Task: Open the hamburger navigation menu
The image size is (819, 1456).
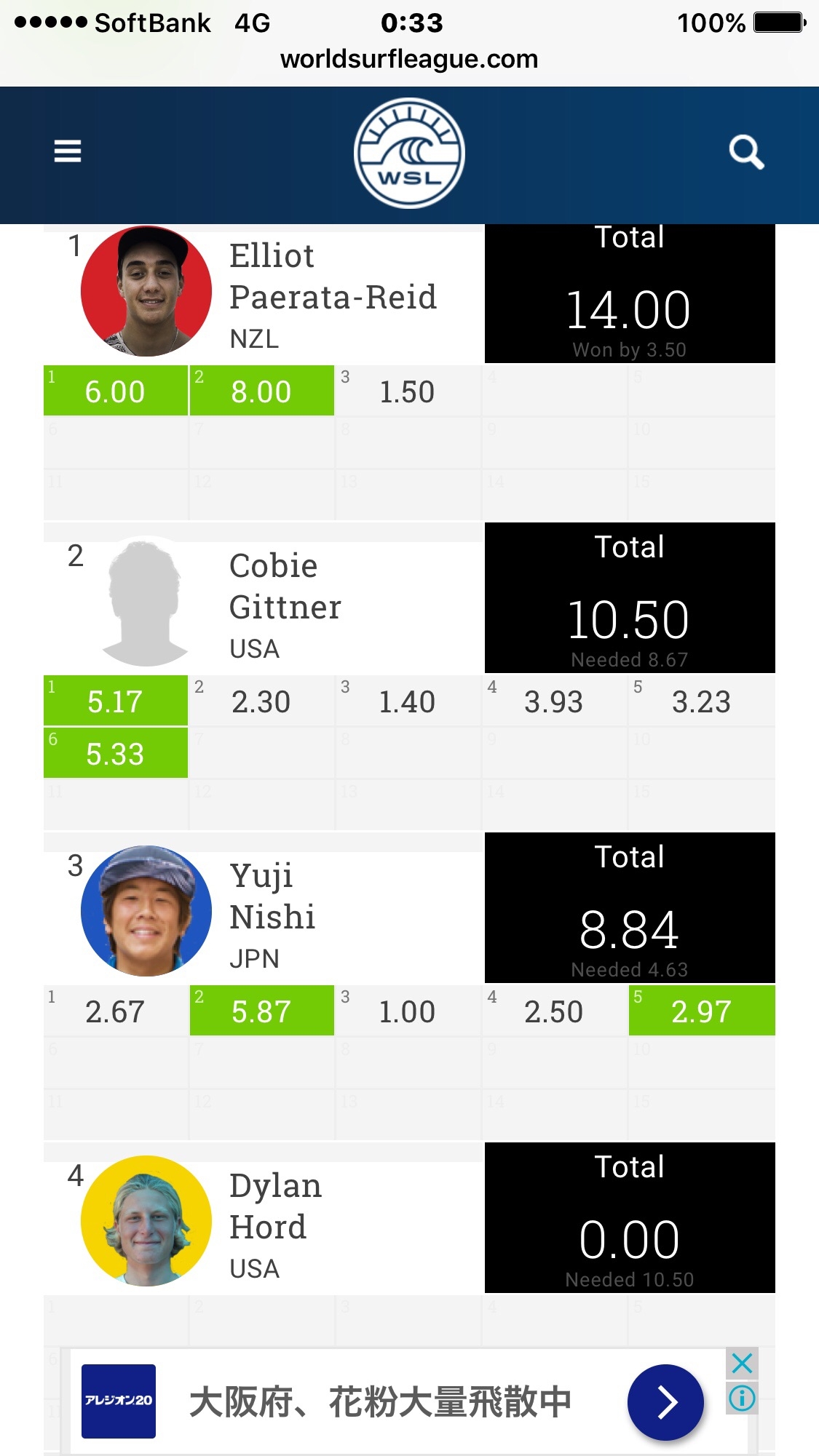Action: pos(68,151)
